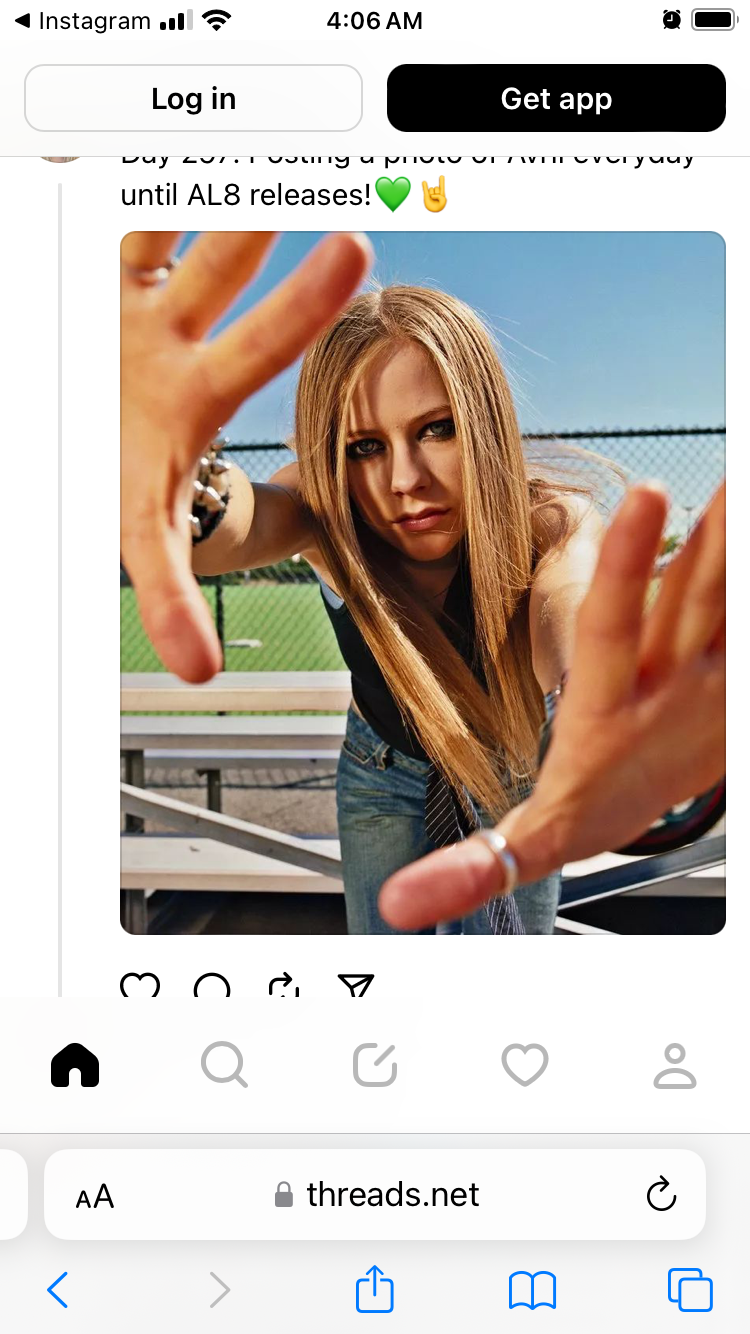
Task: Like the post with the heart icon
Action: (x=140, y=986)
